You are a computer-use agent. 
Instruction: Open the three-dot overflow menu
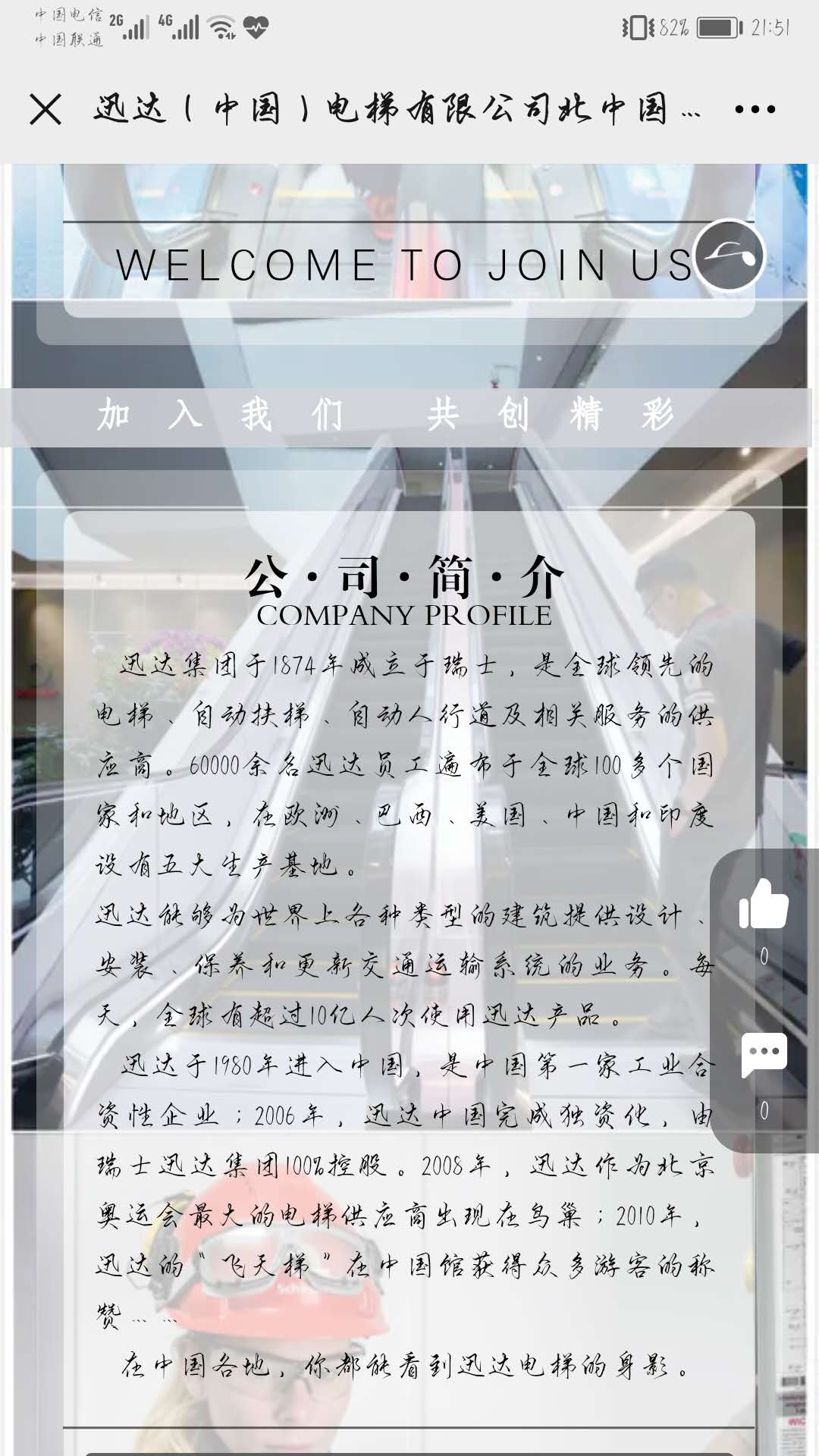[x=755, y=109]
